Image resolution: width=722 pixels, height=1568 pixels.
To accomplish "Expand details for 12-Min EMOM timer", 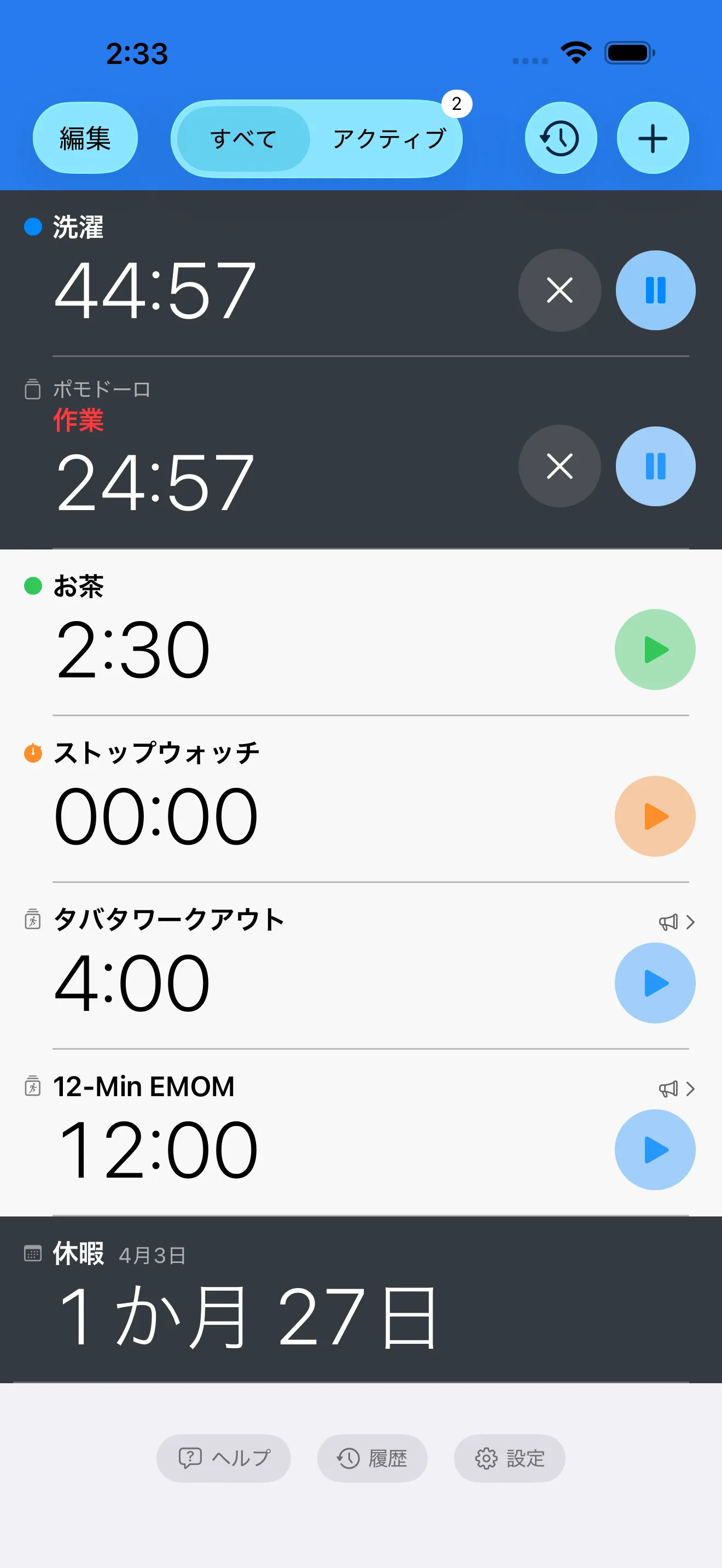I will tap(690, 1089).
